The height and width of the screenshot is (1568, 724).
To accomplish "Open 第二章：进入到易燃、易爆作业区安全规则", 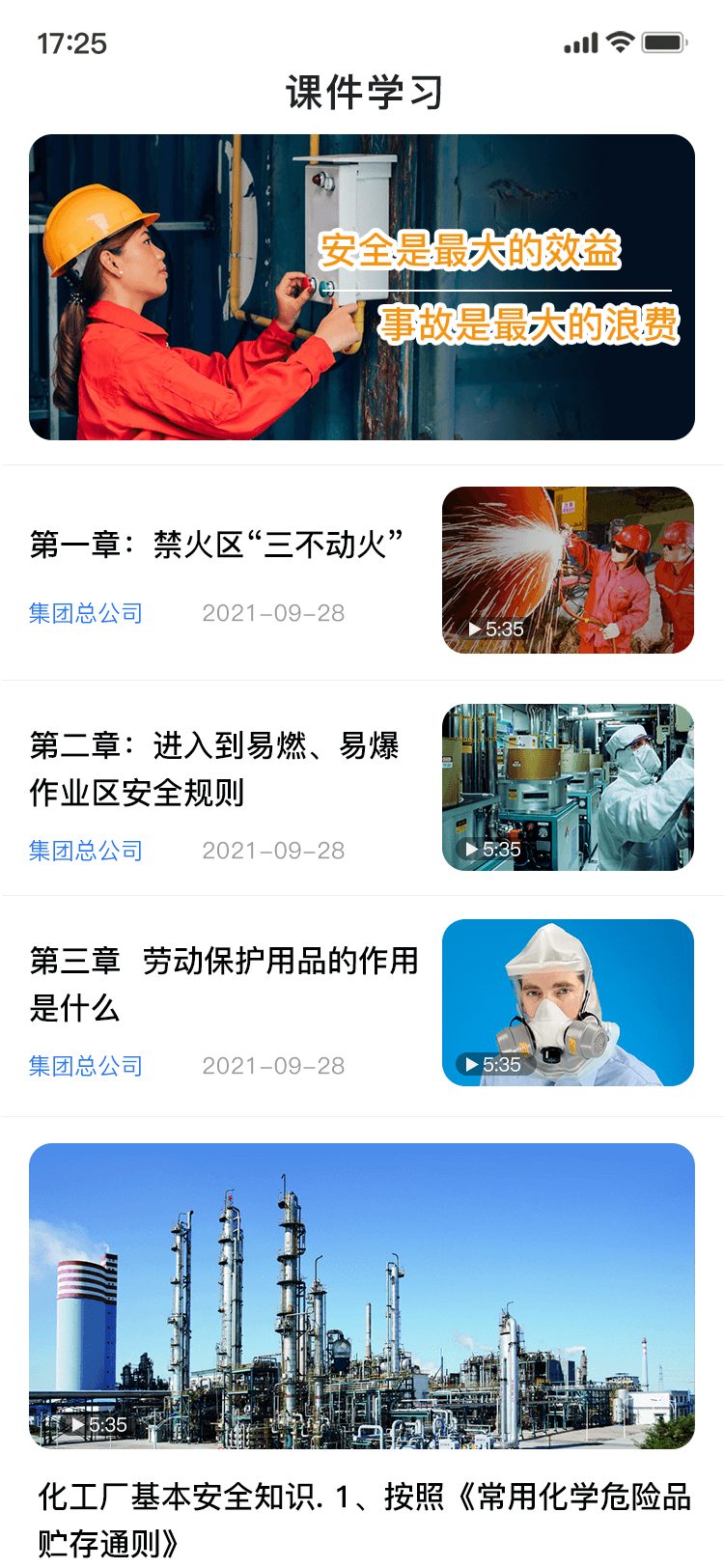I will (x=214, y=769).
